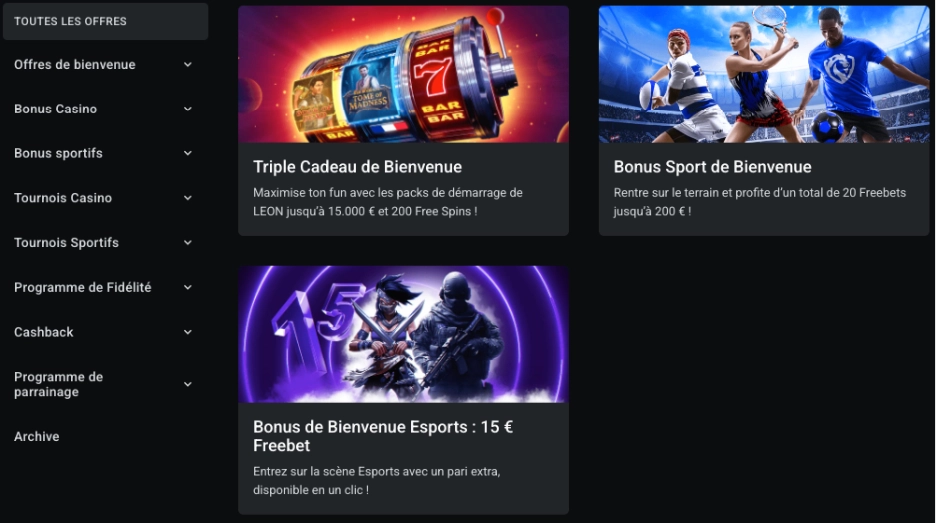Expand Programme de parrainage
This screenshot has height=523, width=936.
coord(104,384)
